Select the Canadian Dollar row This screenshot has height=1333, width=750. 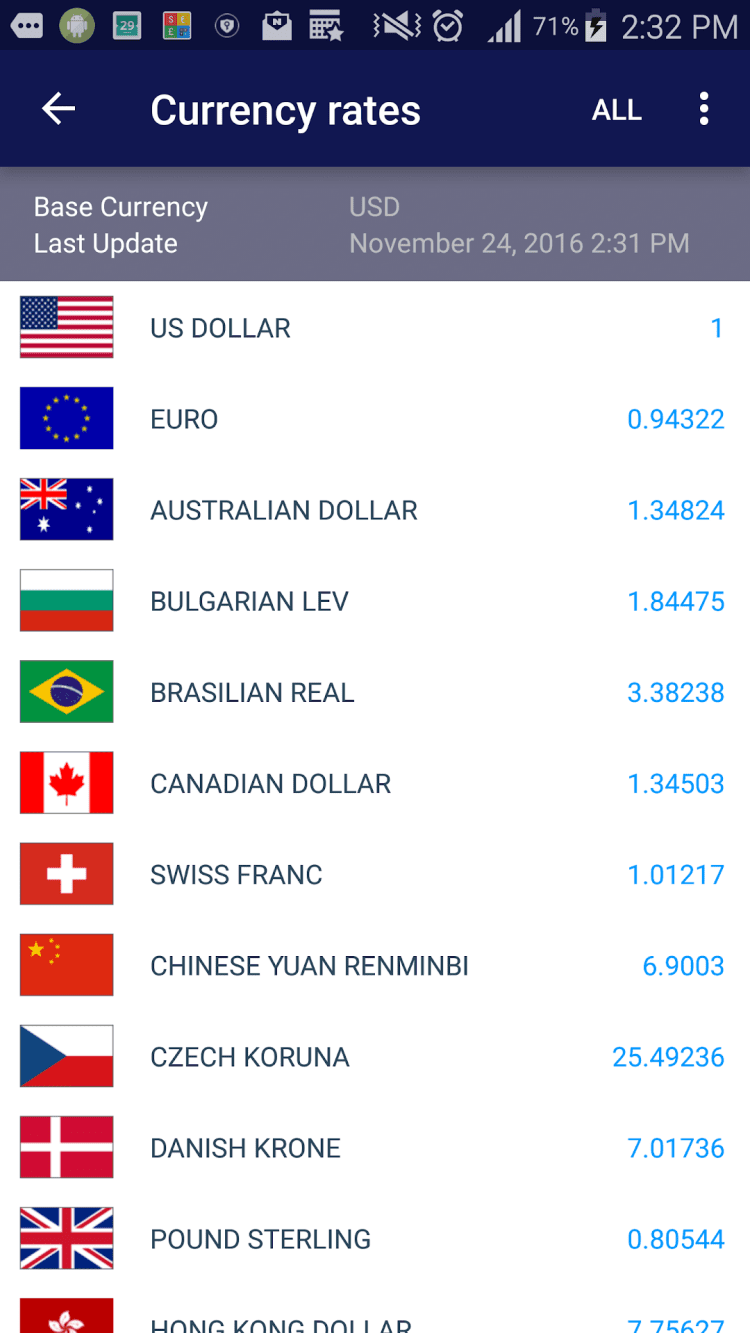(374, 783)
